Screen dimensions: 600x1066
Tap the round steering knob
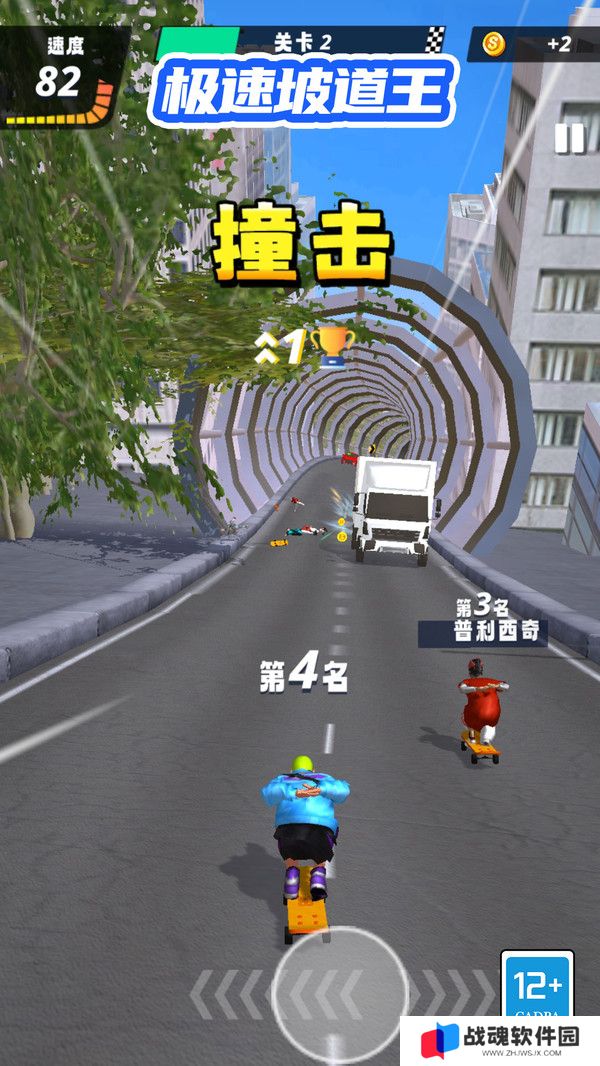coord(340,992)
